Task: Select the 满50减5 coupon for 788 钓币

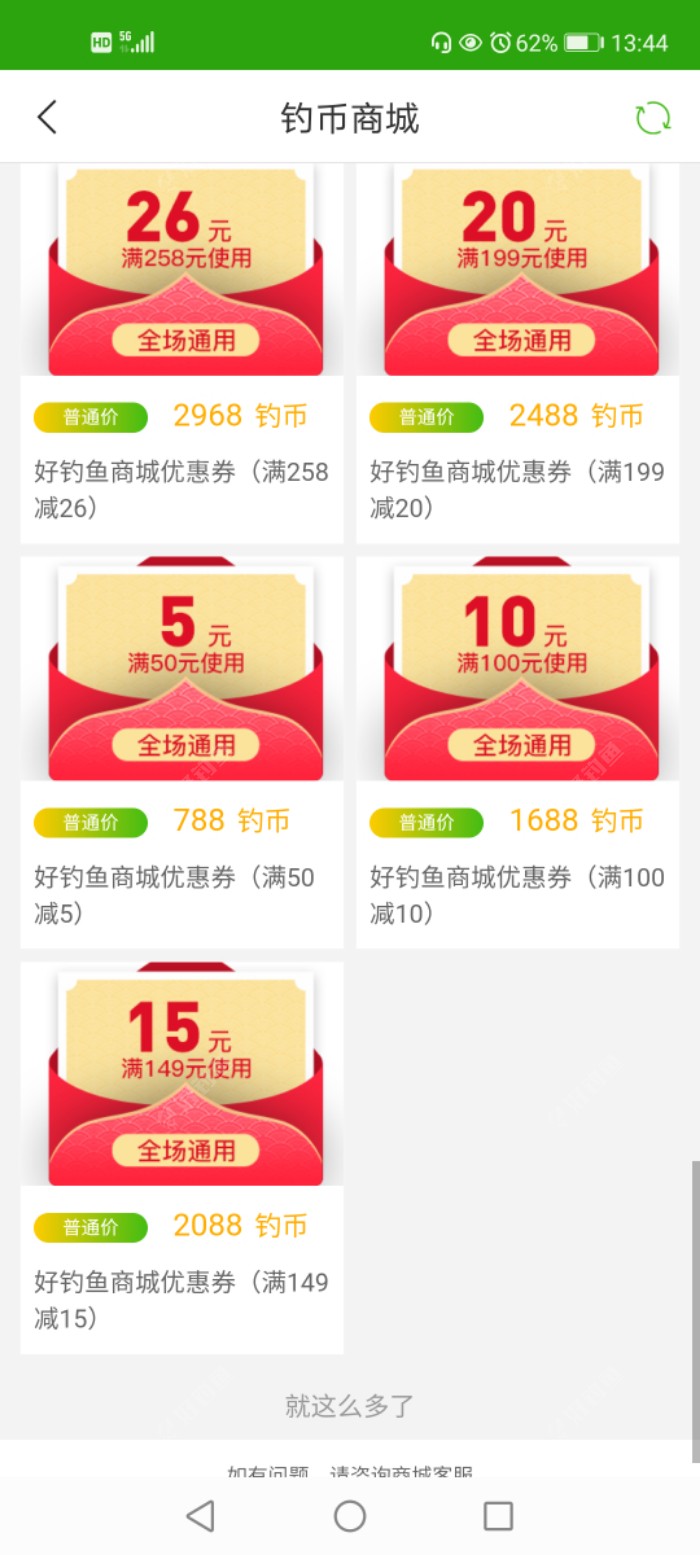Action: [182, 750]
